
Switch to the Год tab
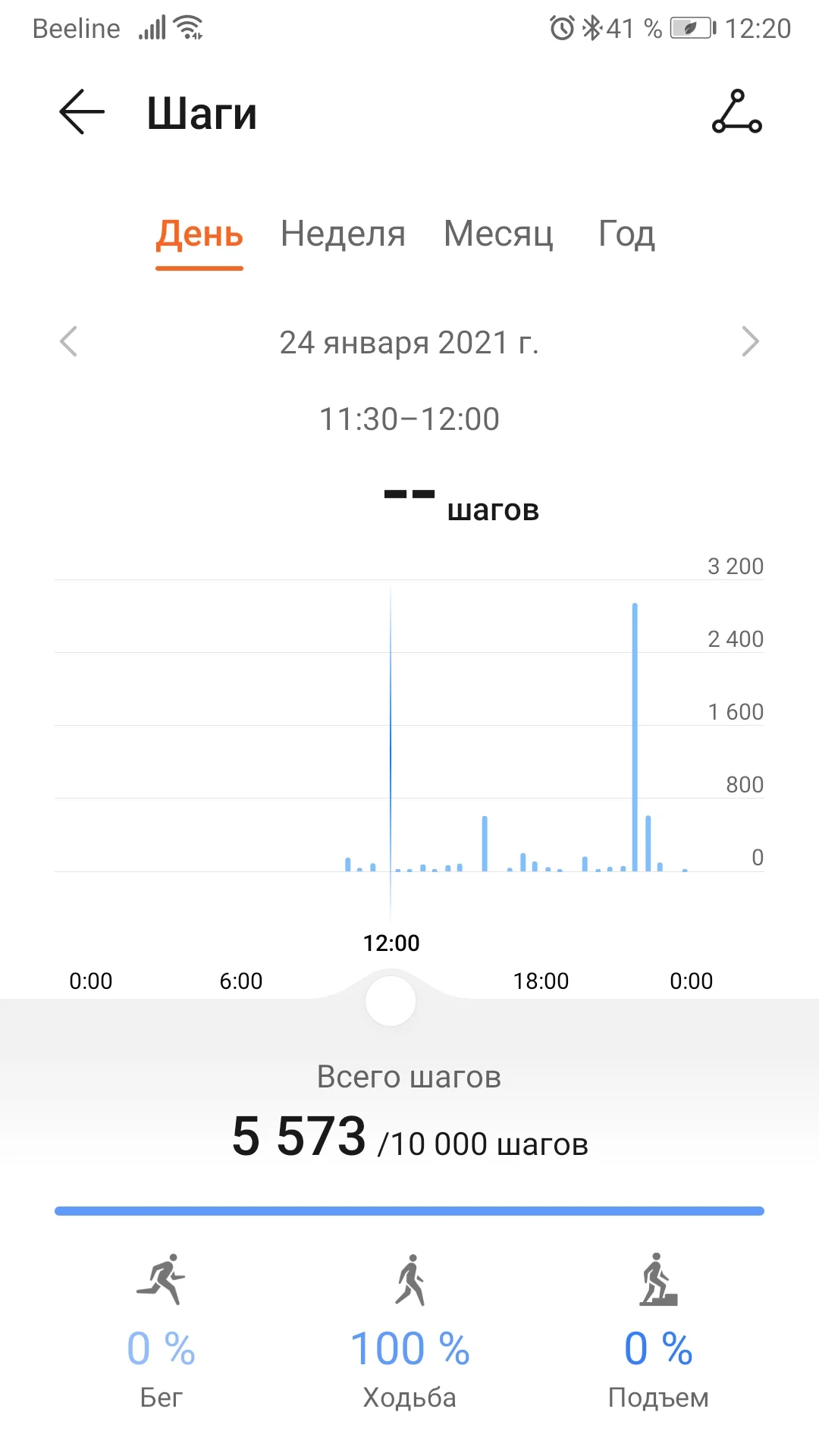tap(626, 234)
